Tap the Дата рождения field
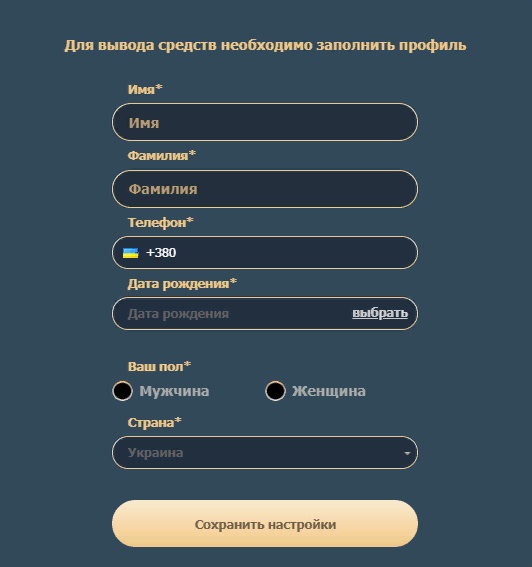 (265, 314)
